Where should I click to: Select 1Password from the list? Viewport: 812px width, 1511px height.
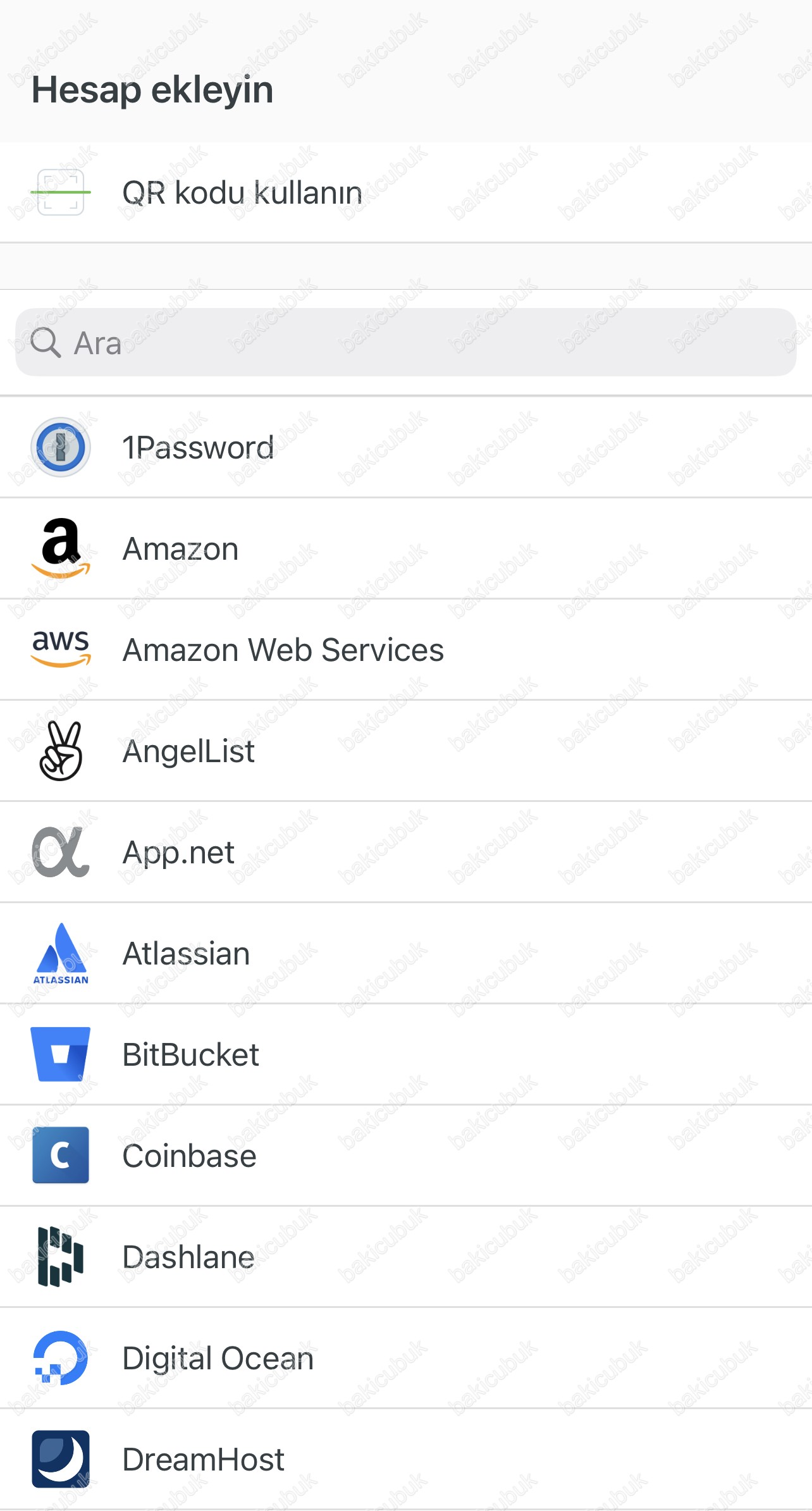(406, 447)
